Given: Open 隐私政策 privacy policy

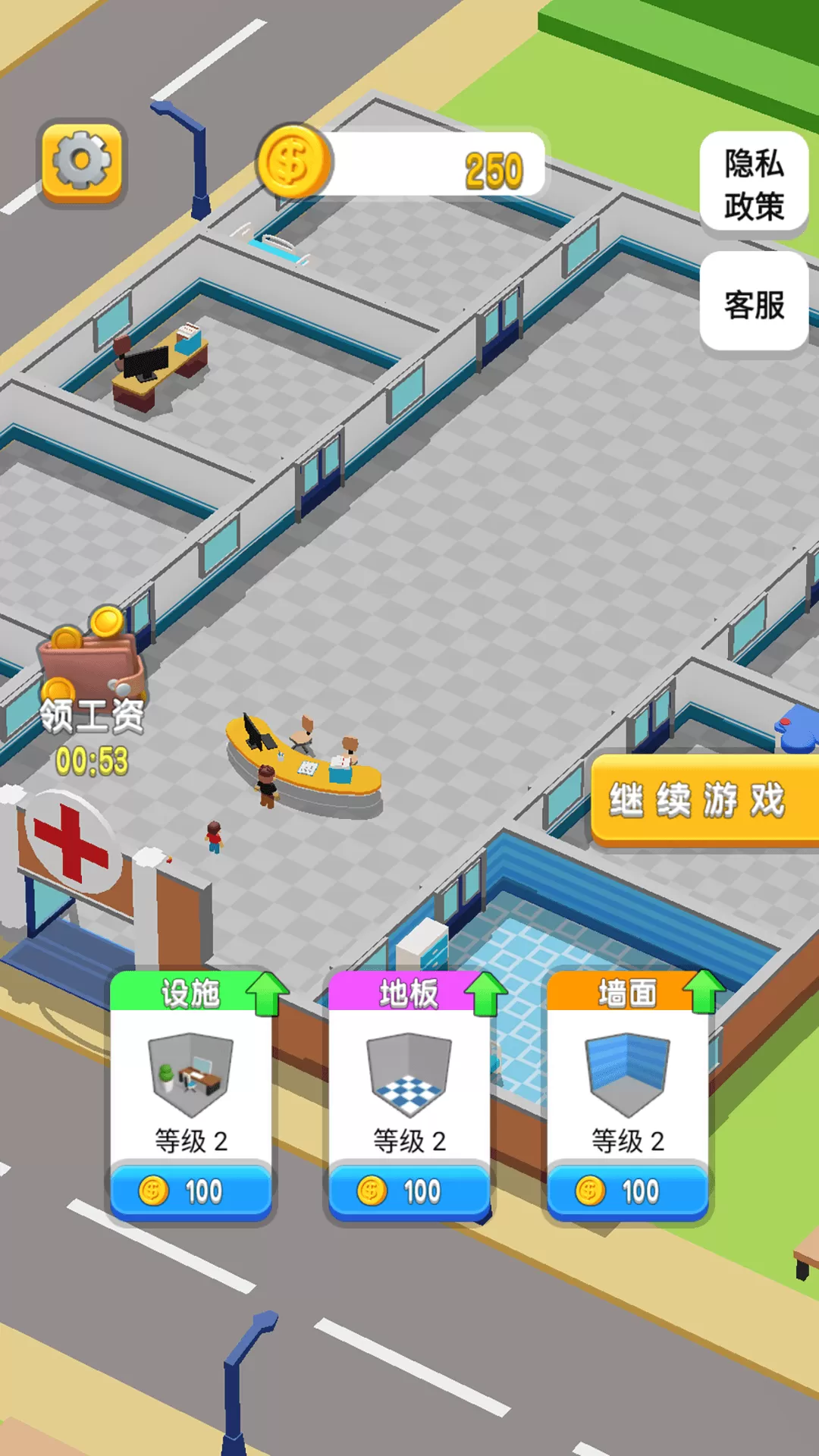Looking at the screenshot, I should 754,184.
